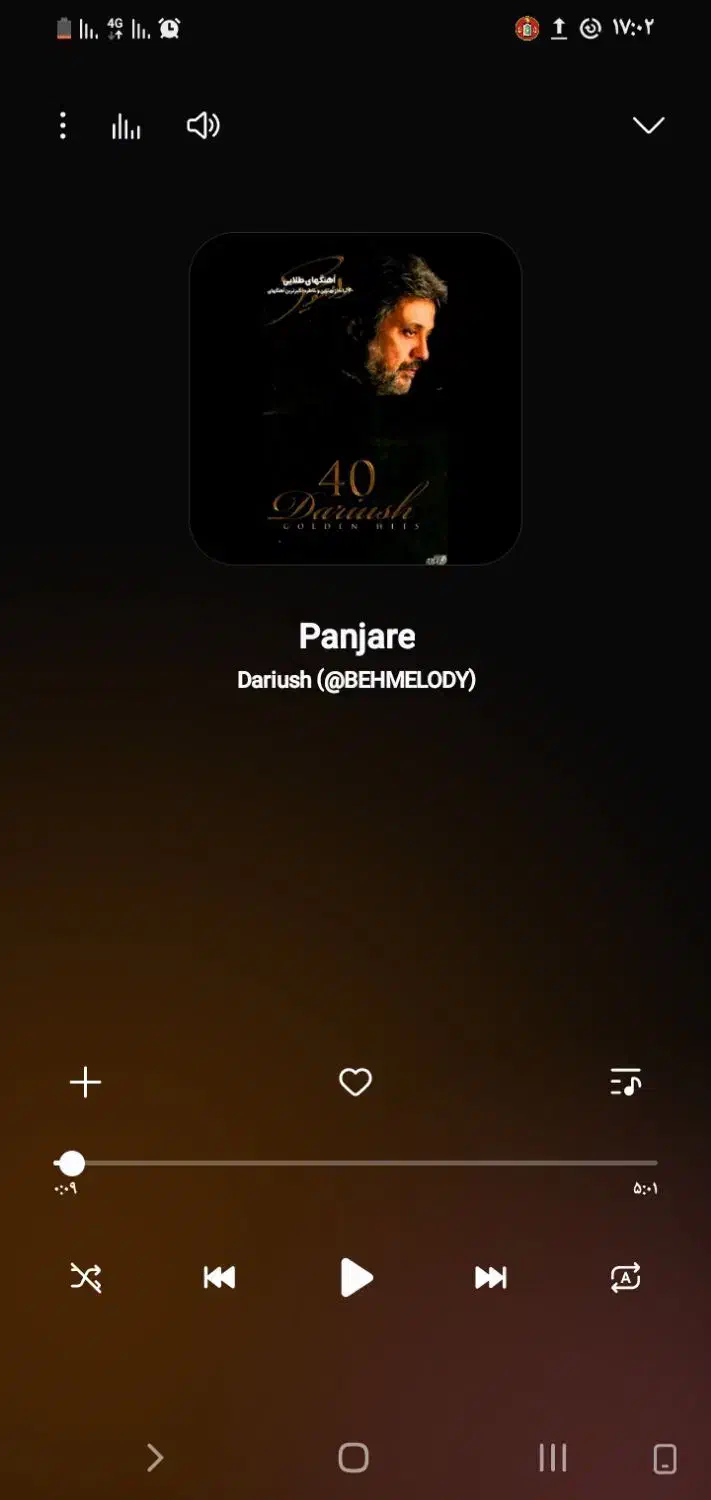Open the recent apps view
Screen dimensions: 711x1500
click(x=553, y=1458)
